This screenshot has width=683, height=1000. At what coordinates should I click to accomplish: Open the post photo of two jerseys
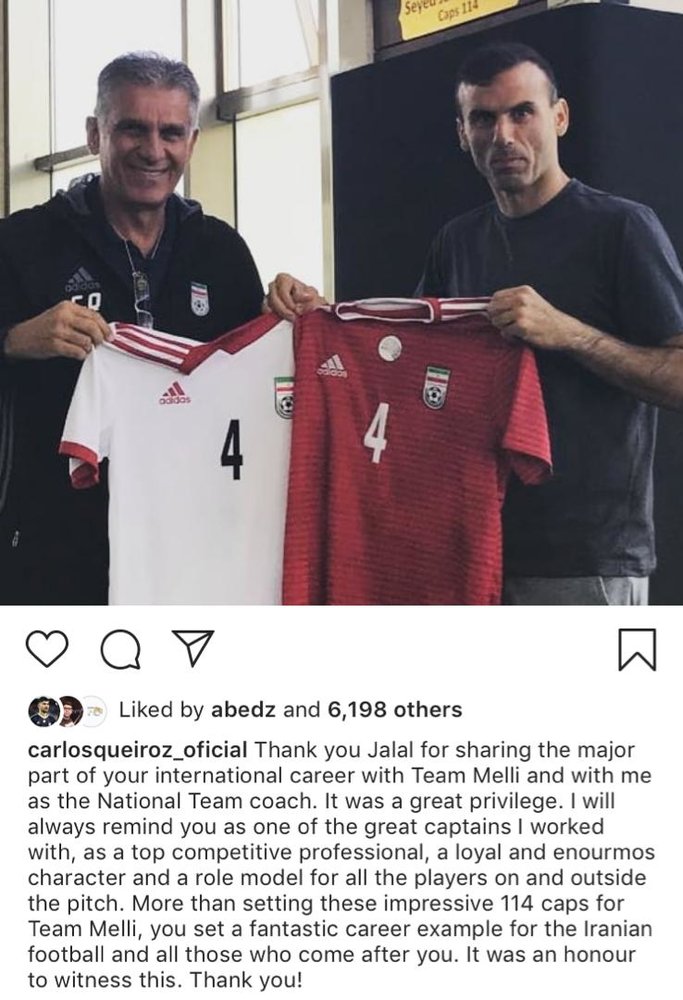pos(341,302)
